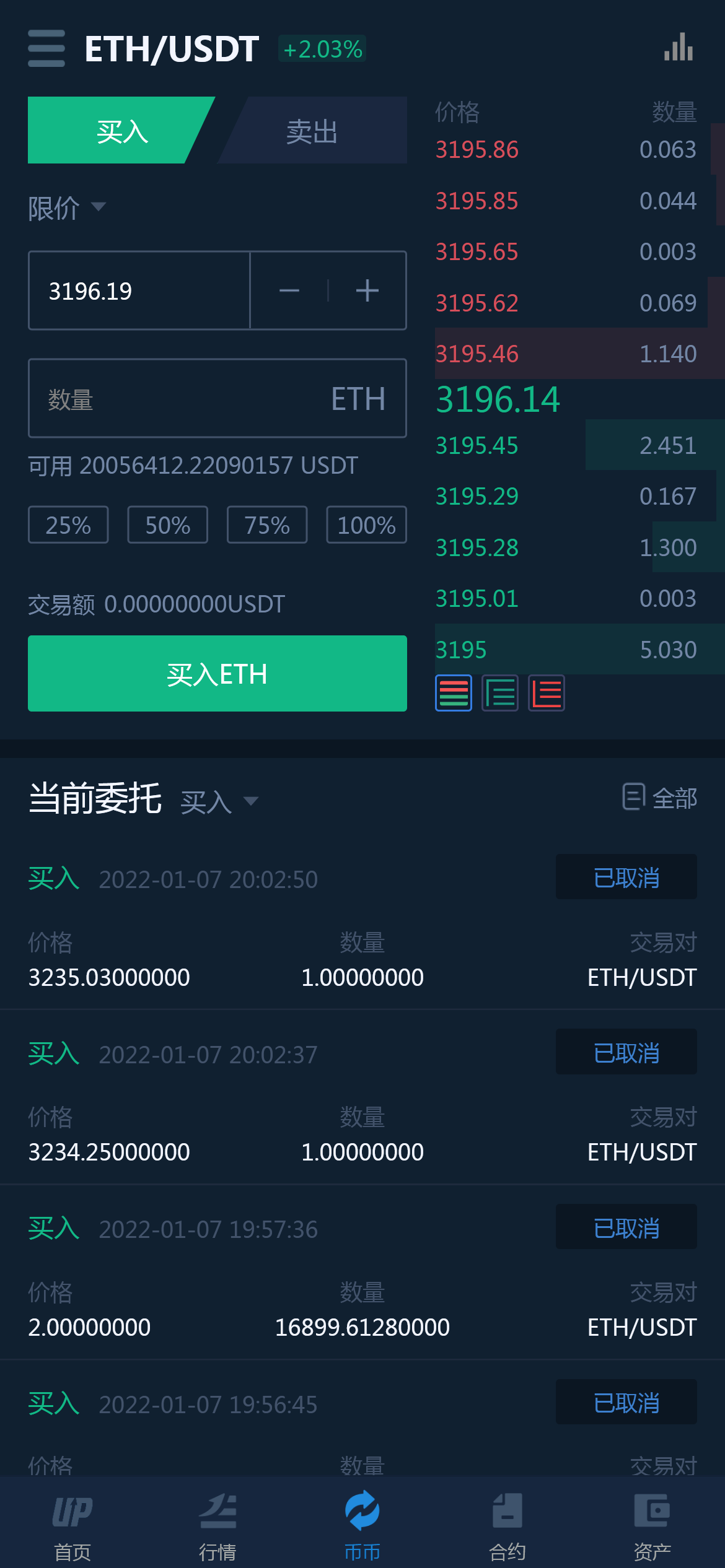Switch to the 资产 assets tab
This screenshot has width=725, height=1568.
(652, 1525)
